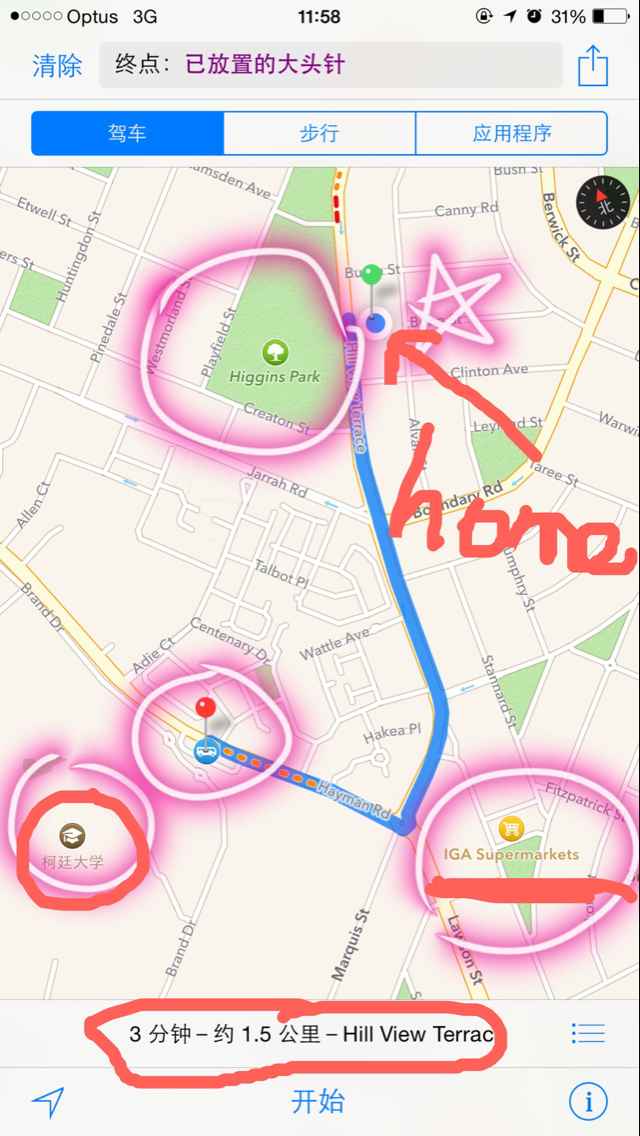This screenshot has width=640, height=1136.
Task: Select the IGA Supermarkets marker
Action: [x=511, y=829]
